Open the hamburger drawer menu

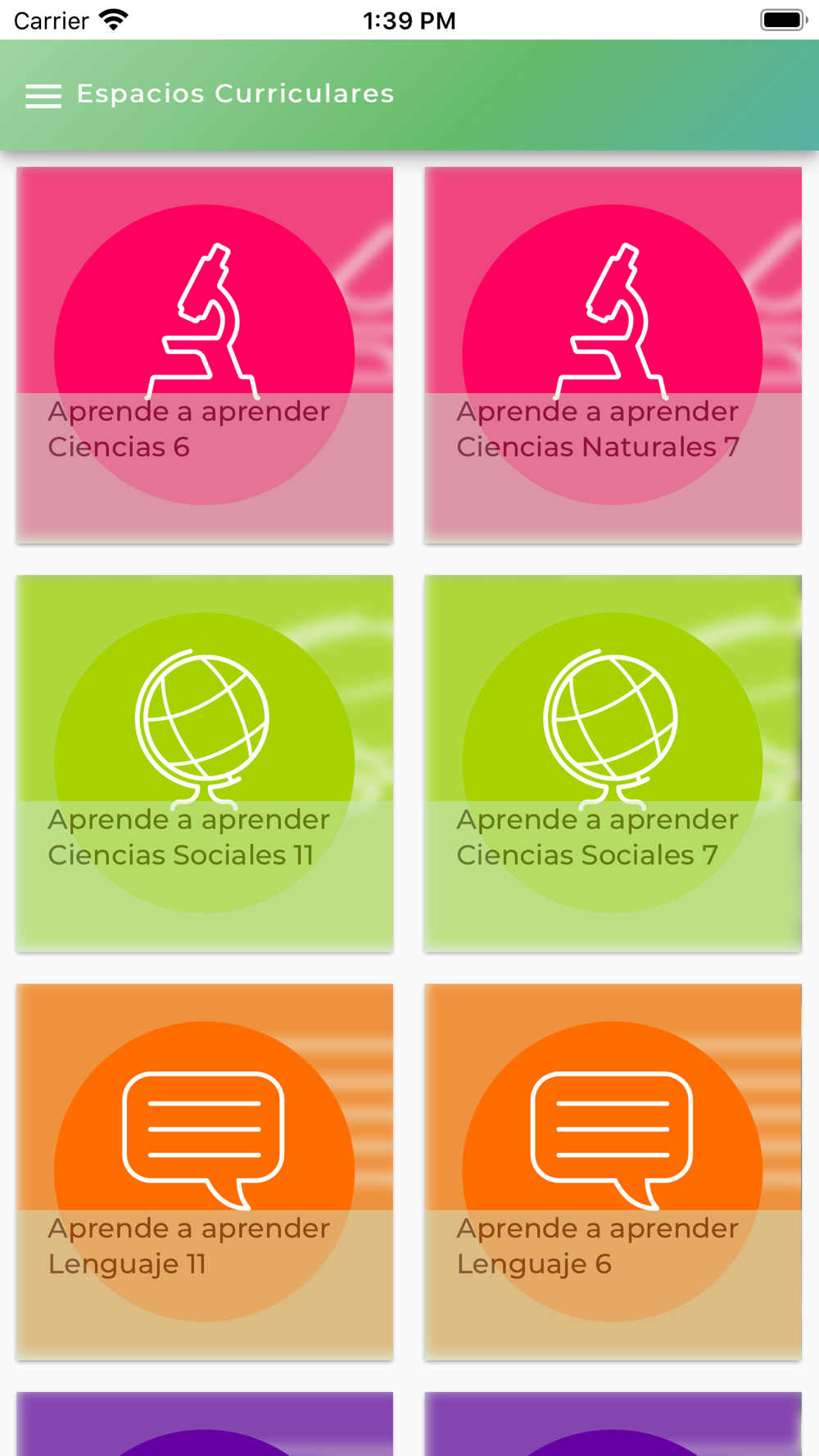click(43, 95)
